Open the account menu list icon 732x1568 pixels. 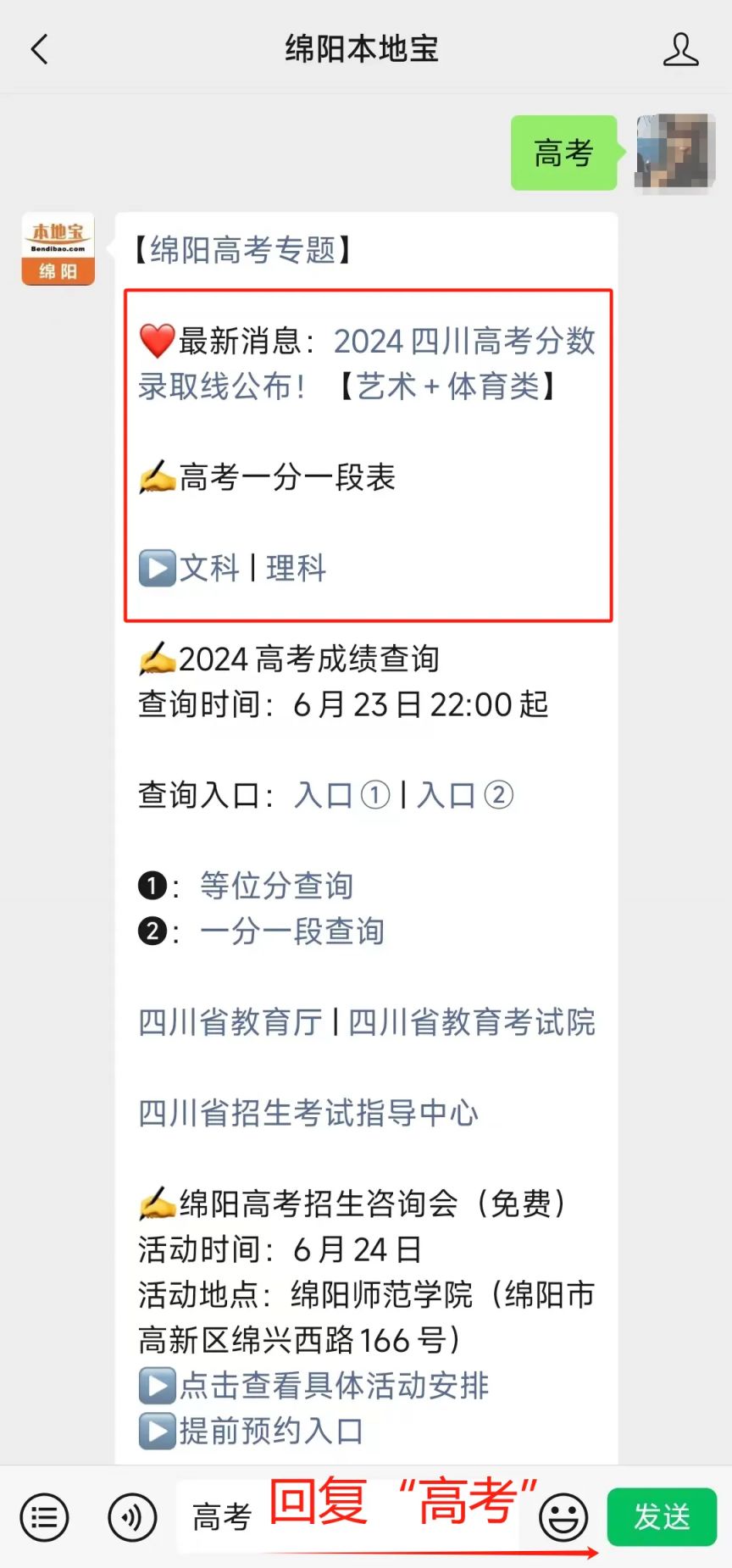tap(44, 1517)
